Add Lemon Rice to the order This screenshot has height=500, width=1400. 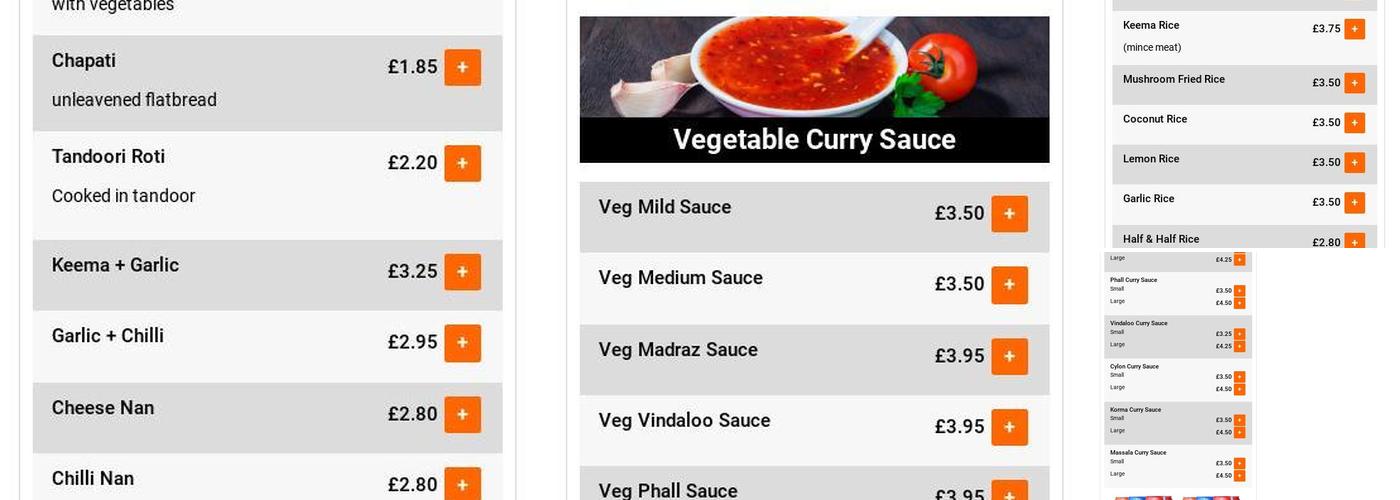[x=1354, y=163]
